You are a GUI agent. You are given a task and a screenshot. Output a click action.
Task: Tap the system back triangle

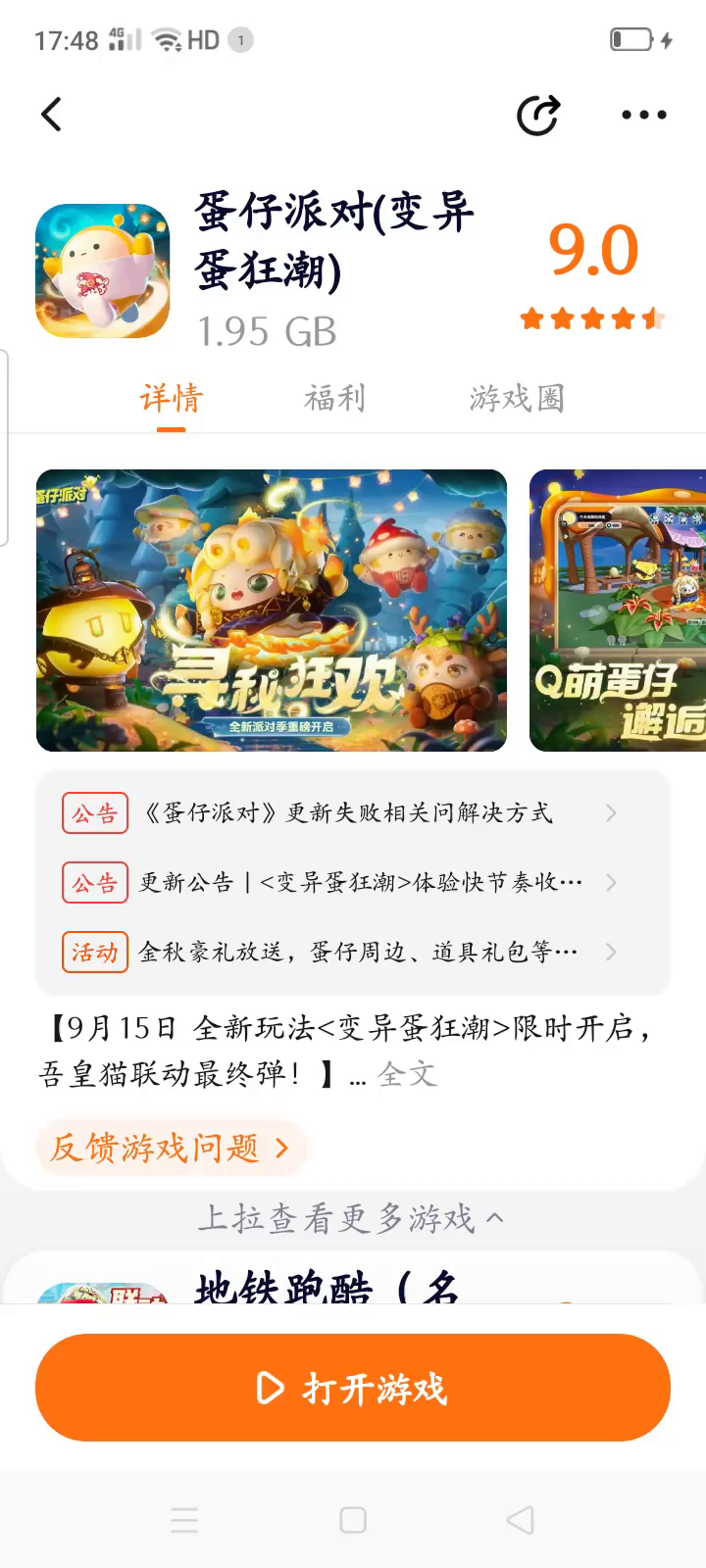pyautogui.click(x=521, y=1520)
